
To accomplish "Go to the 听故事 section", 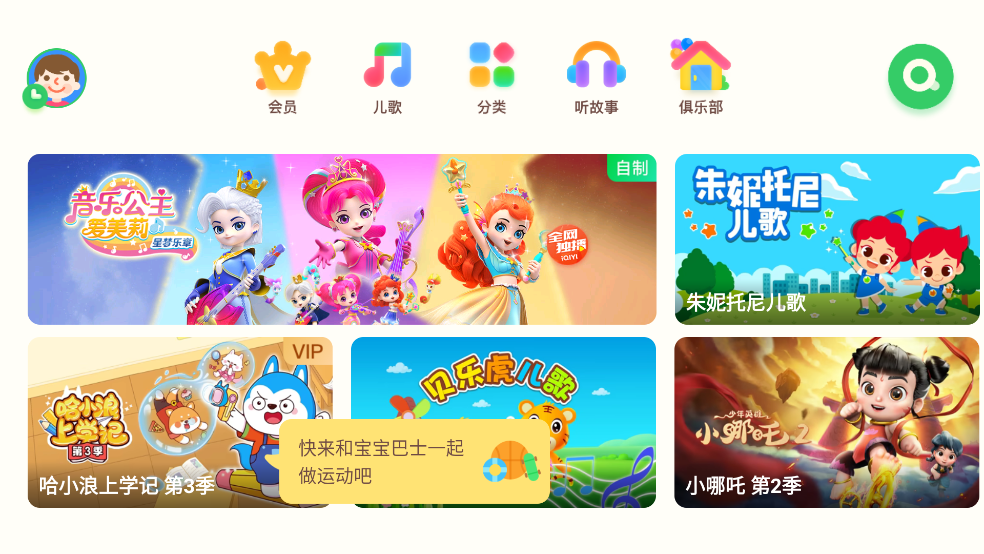I will click(x=596, y=77).
